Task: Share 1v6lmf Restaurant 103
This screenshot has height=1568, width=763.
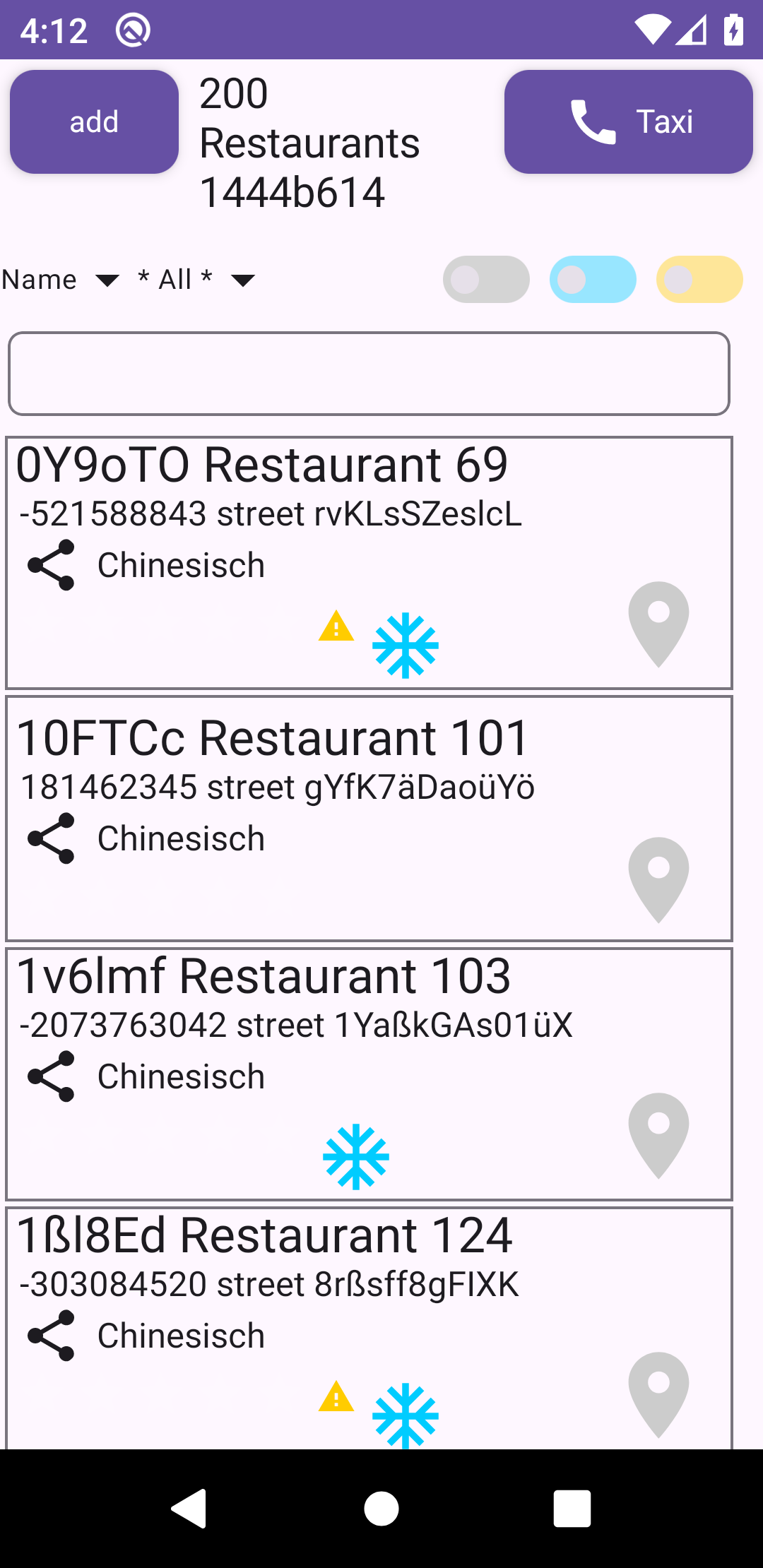Action: point(51,1076)
